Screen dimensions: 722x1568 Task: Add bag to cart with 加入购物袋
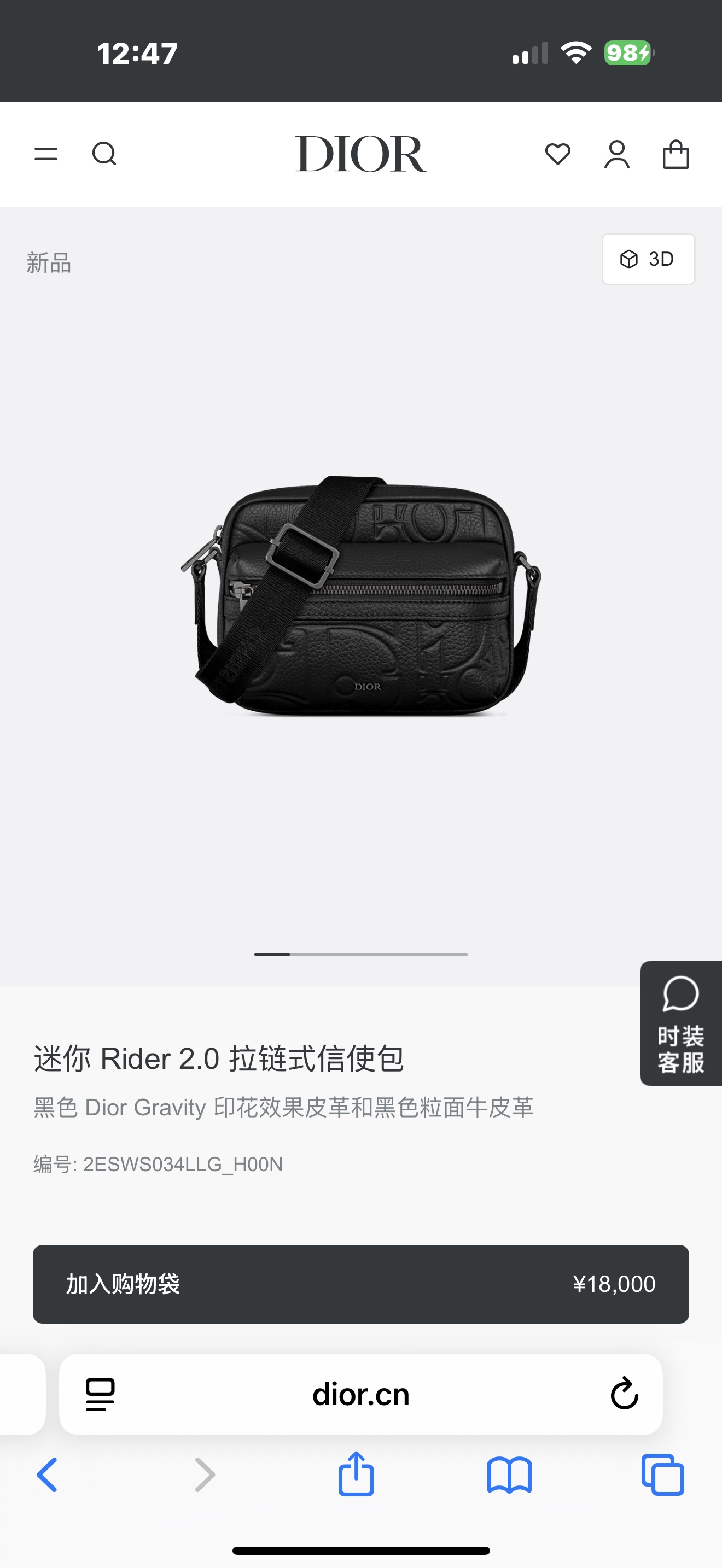pos(360,1284)
